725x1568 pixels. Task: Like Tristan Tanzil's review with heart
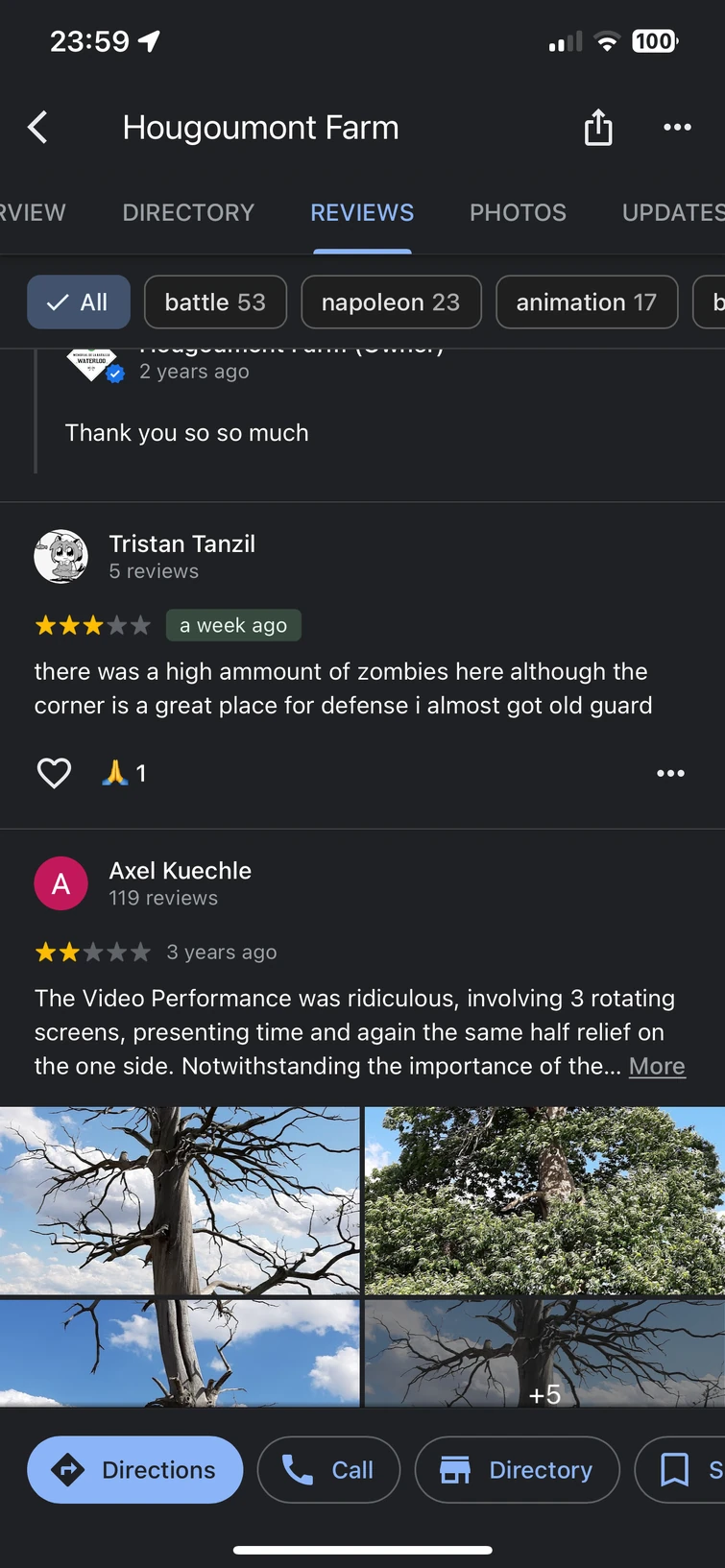[x=54, y=773]
